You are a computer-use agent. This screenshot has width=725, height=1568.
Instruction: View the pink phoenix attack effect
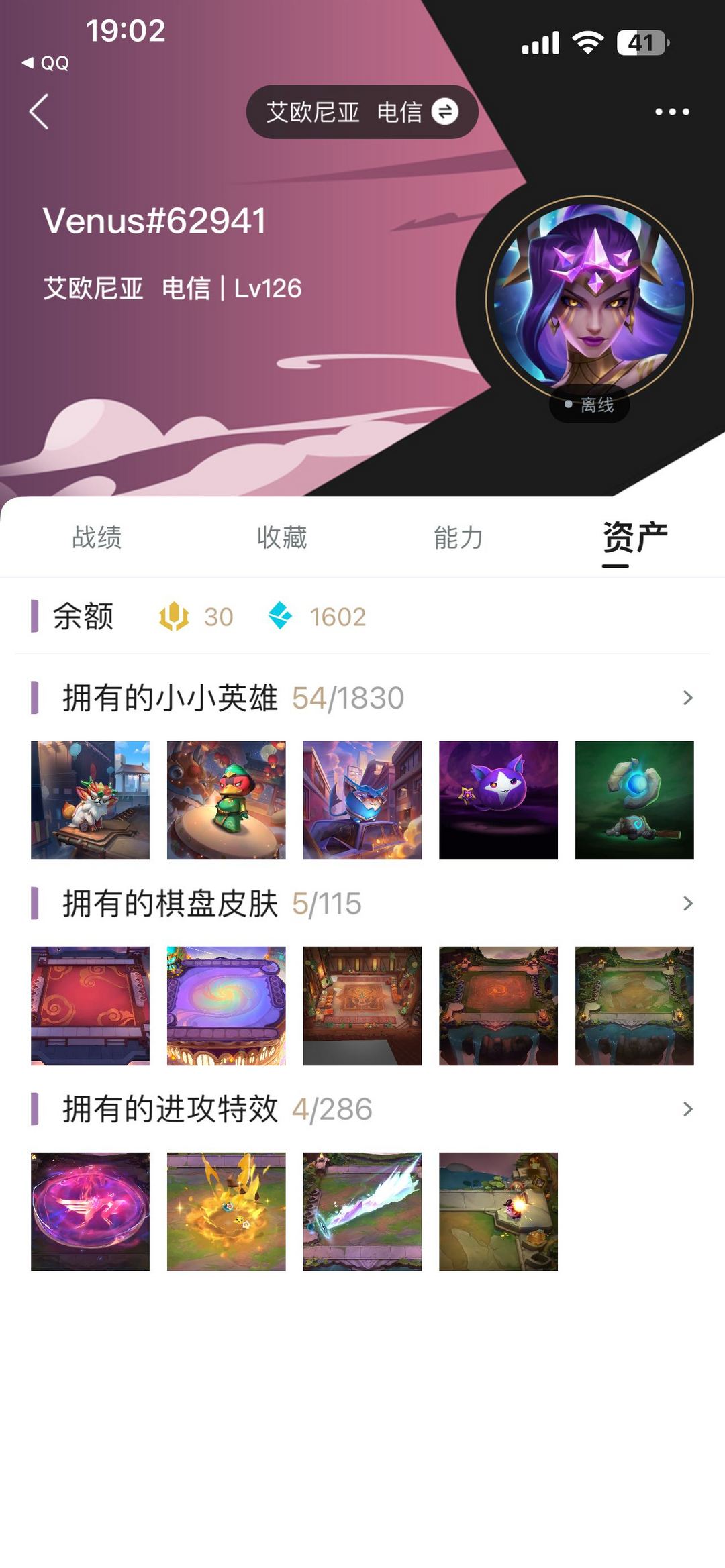click(x=90, y=1211)
